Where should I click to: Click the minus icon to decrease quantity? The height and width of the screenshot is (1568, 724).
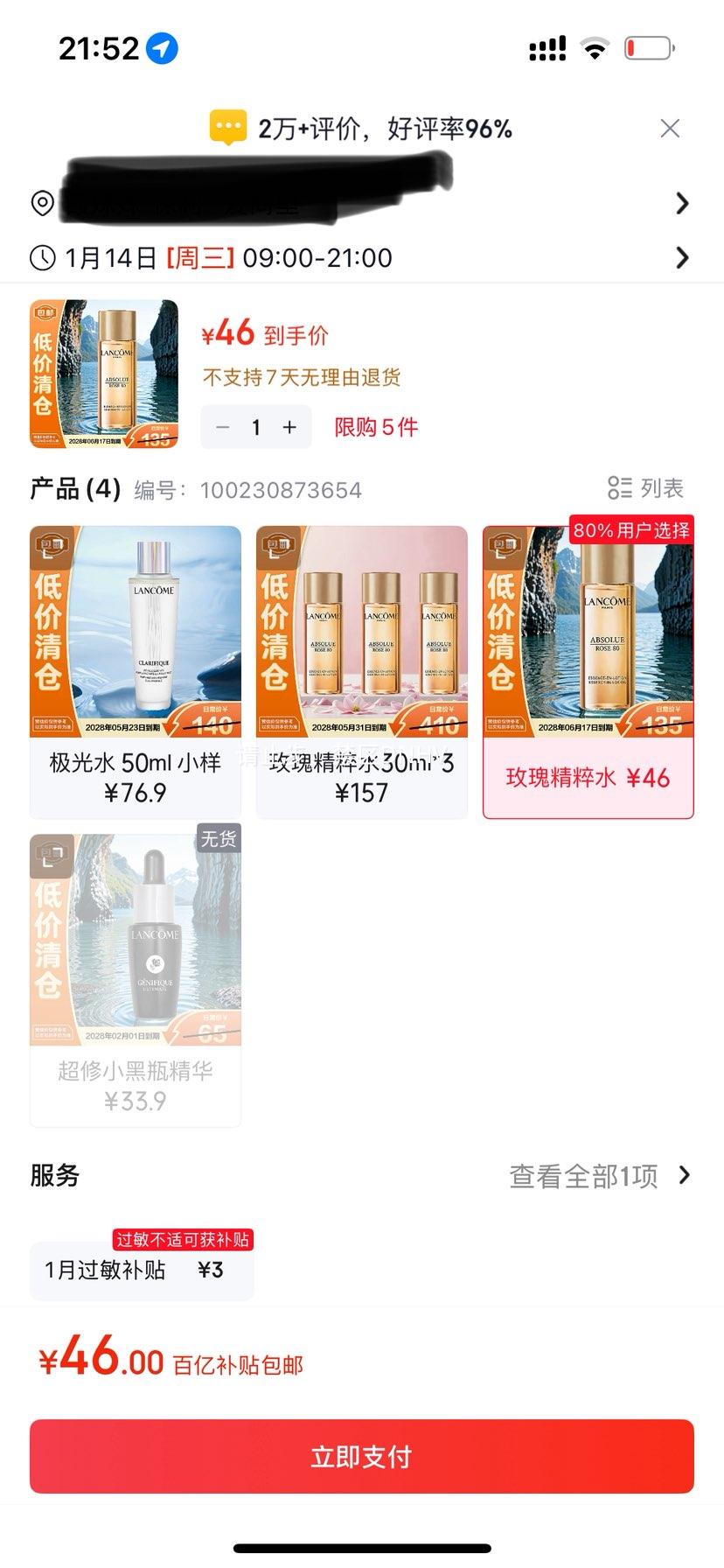pos(223,427)
